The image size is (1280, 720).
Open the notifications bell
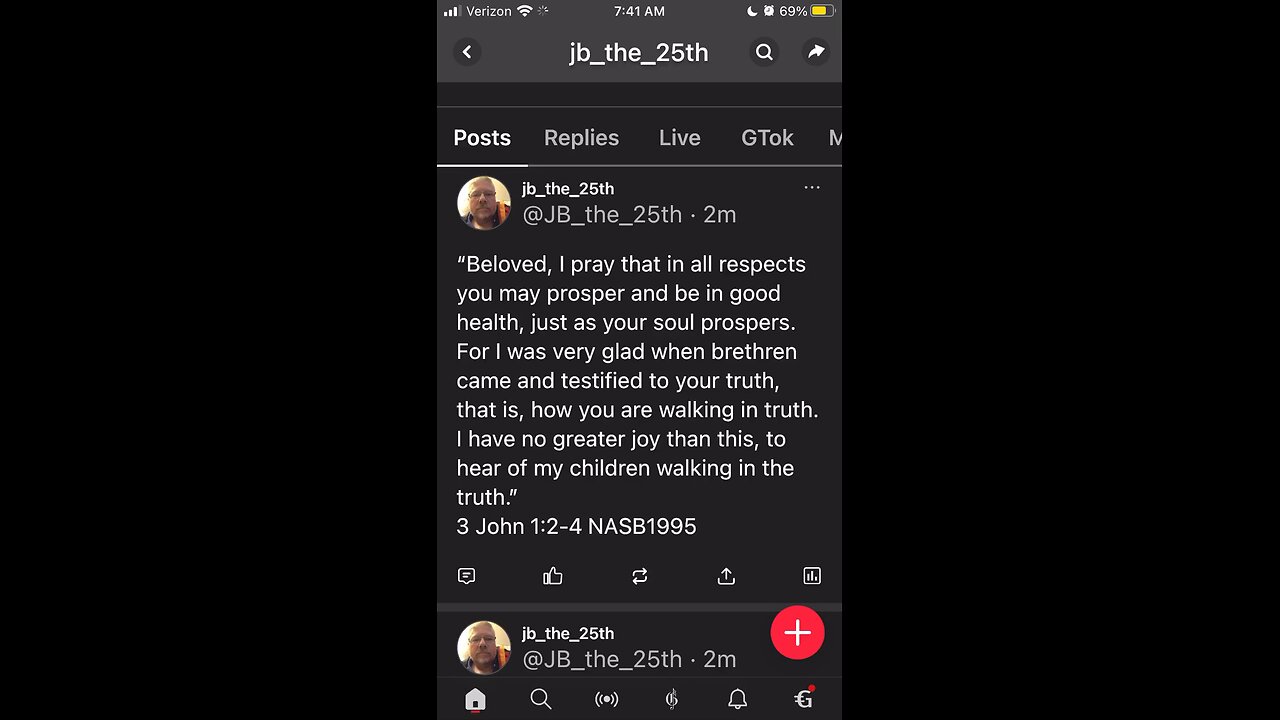click(737, 699)
